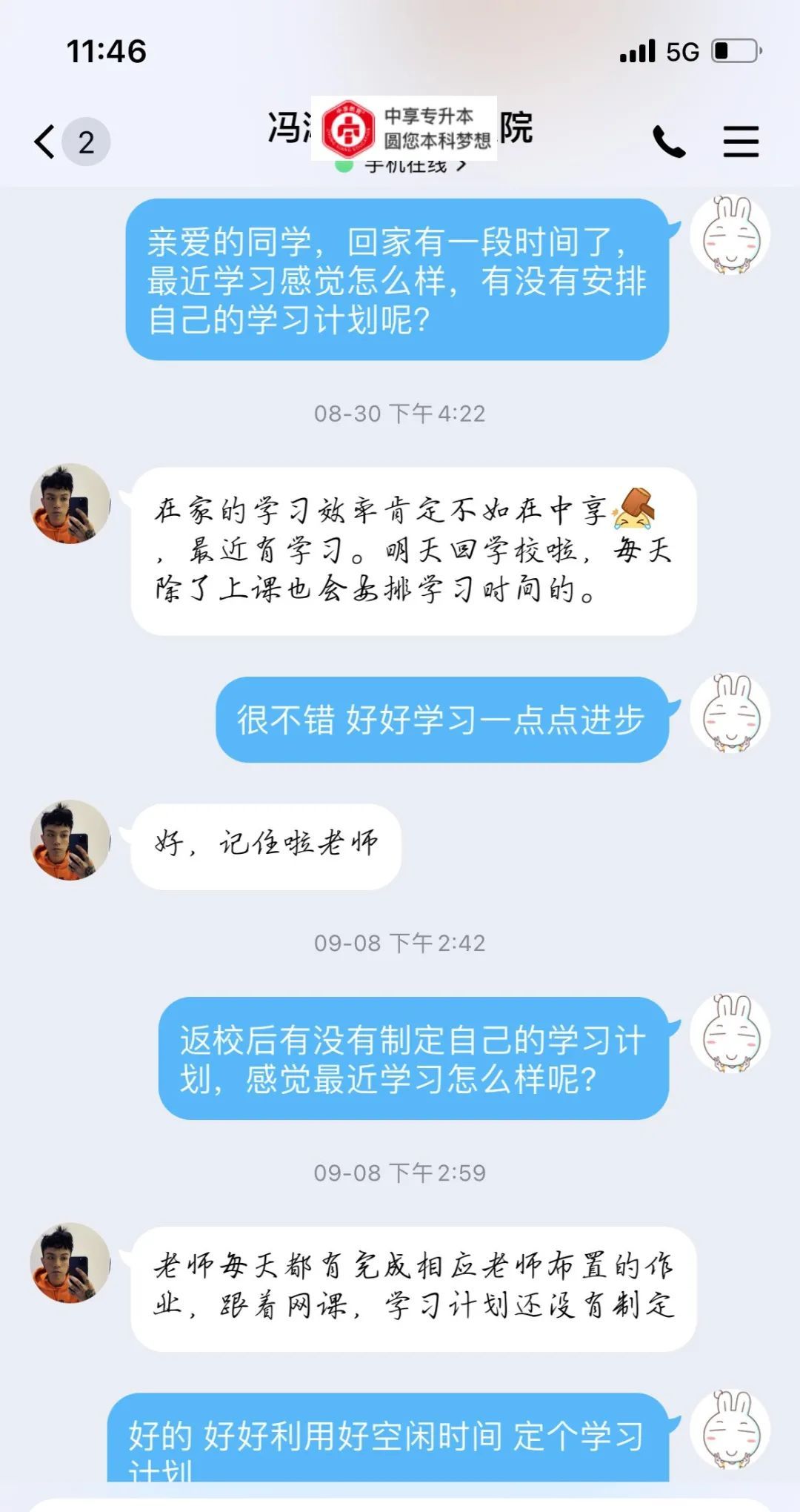Open the 手机在线 status chevron
The height and width of the screenshot is (1512, 800).
(461, 166)
